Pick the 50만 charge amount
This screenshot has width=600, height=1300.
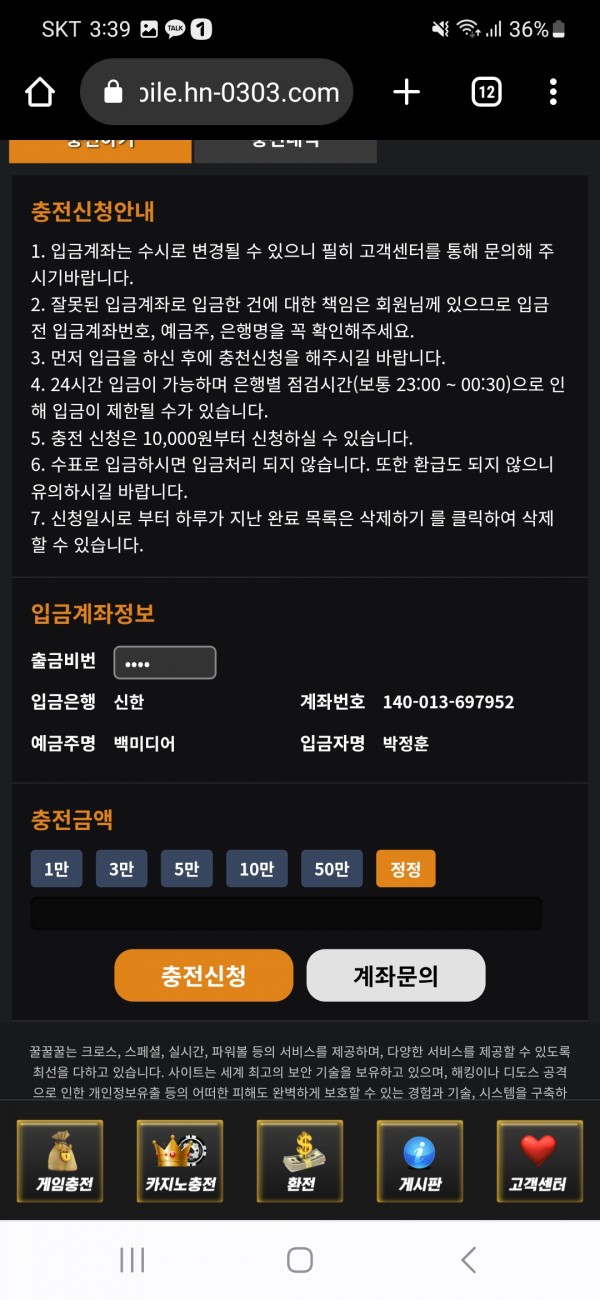pyautogui.click(x=331, y=869)
